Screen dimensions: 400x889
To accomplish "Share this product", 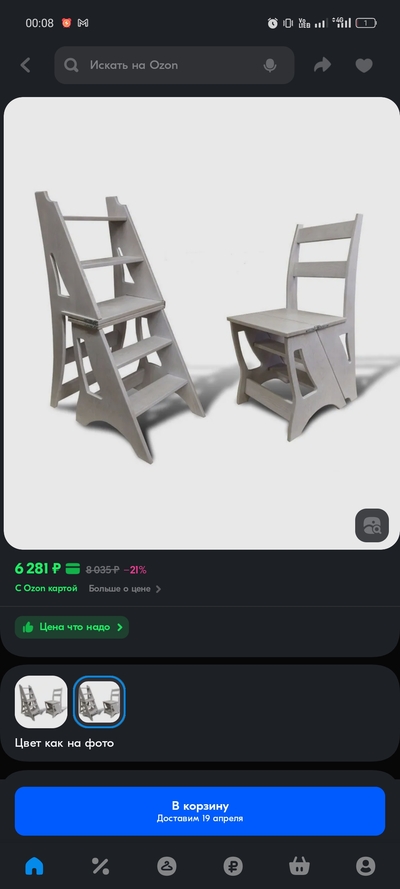I will tap(322, 65).
